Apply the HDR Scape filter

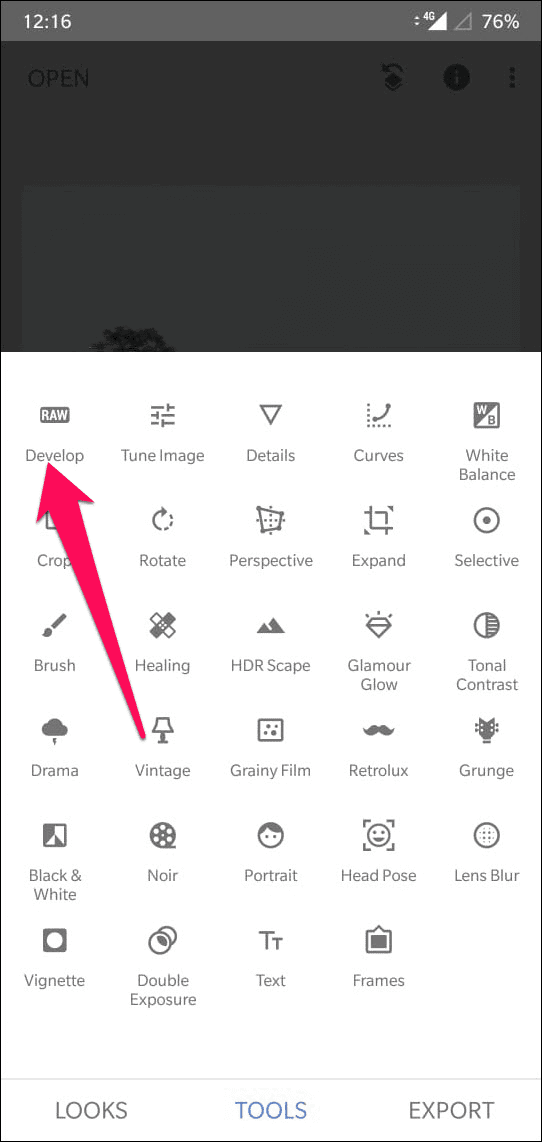pos(270,643)
